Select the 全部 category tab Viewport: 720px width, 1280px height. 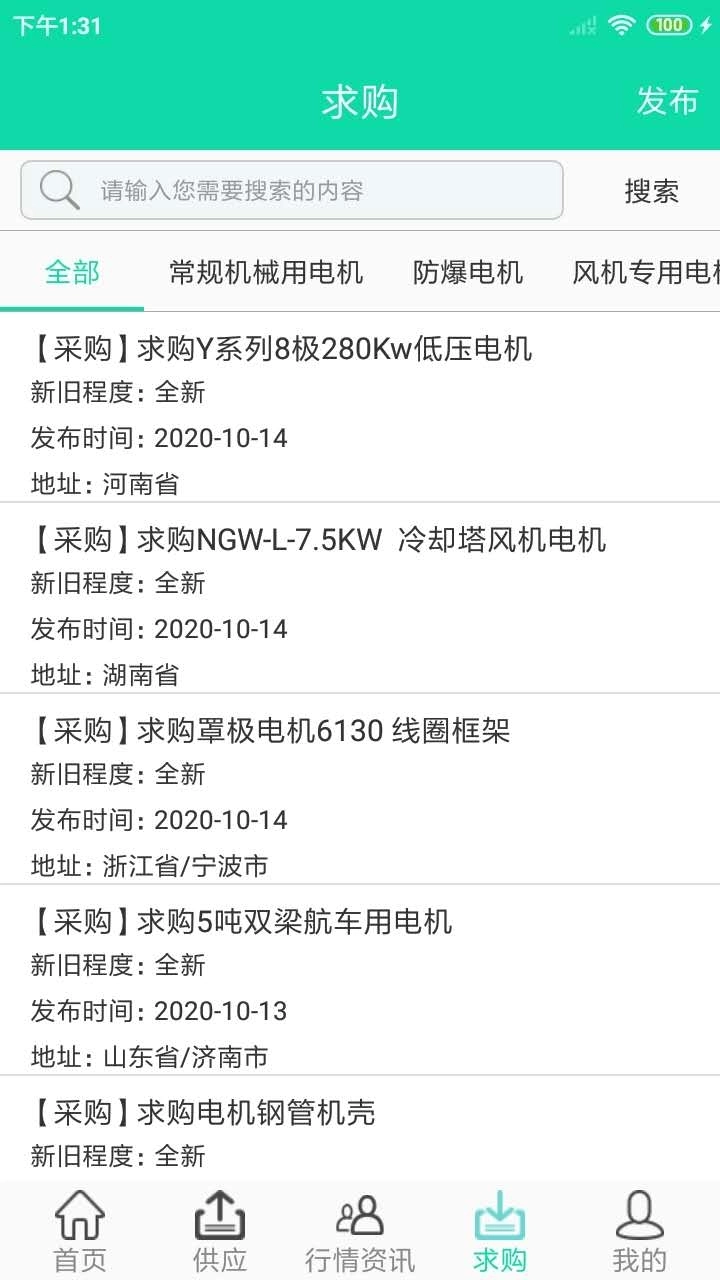(72, 272)
